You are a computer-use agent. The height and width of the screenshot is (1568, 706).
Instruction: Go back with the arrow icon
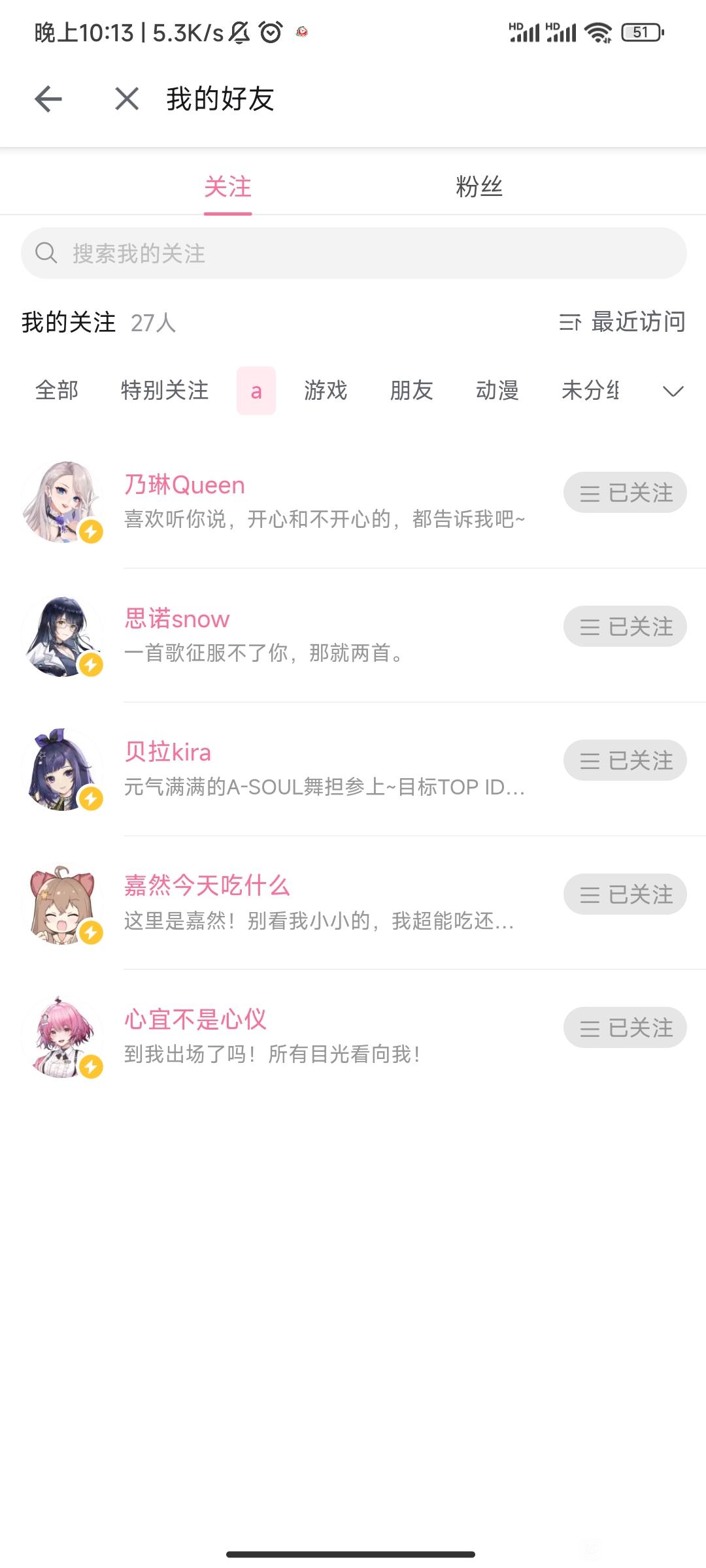pos(48,99)
